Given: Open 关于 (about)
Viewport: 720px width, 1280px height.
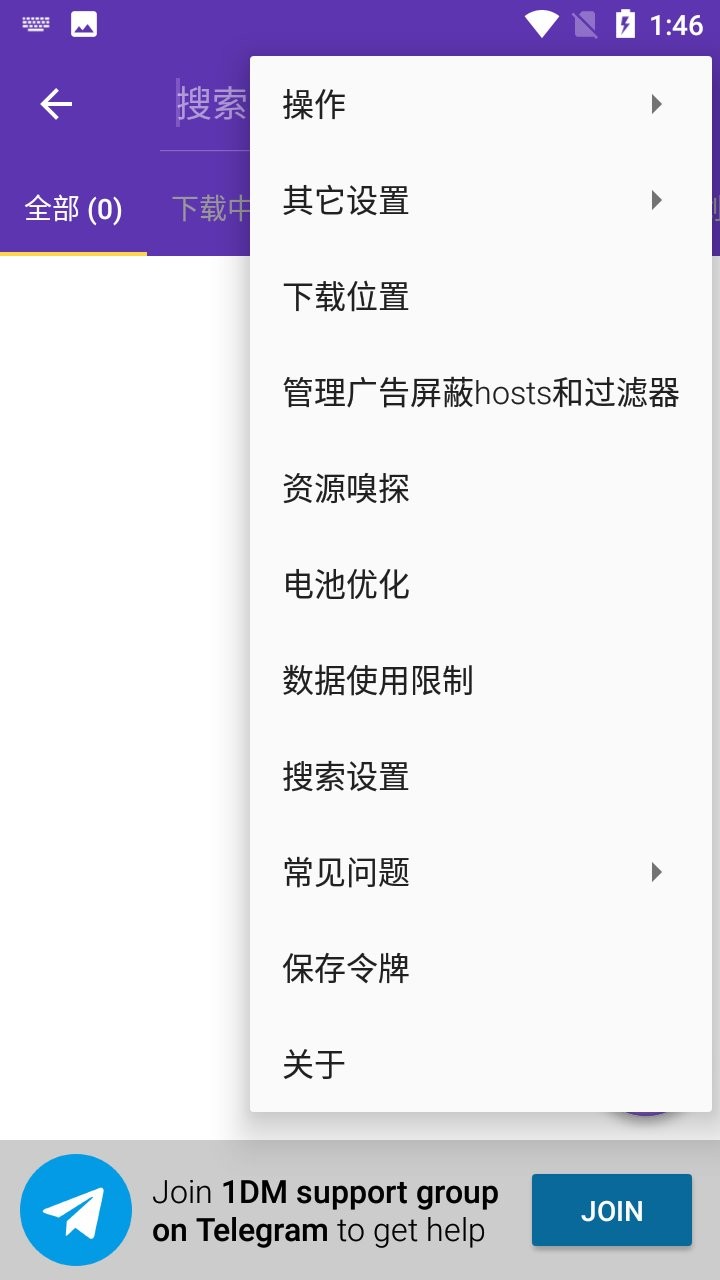Looking at the screenshot, I should coord(314,1064).
